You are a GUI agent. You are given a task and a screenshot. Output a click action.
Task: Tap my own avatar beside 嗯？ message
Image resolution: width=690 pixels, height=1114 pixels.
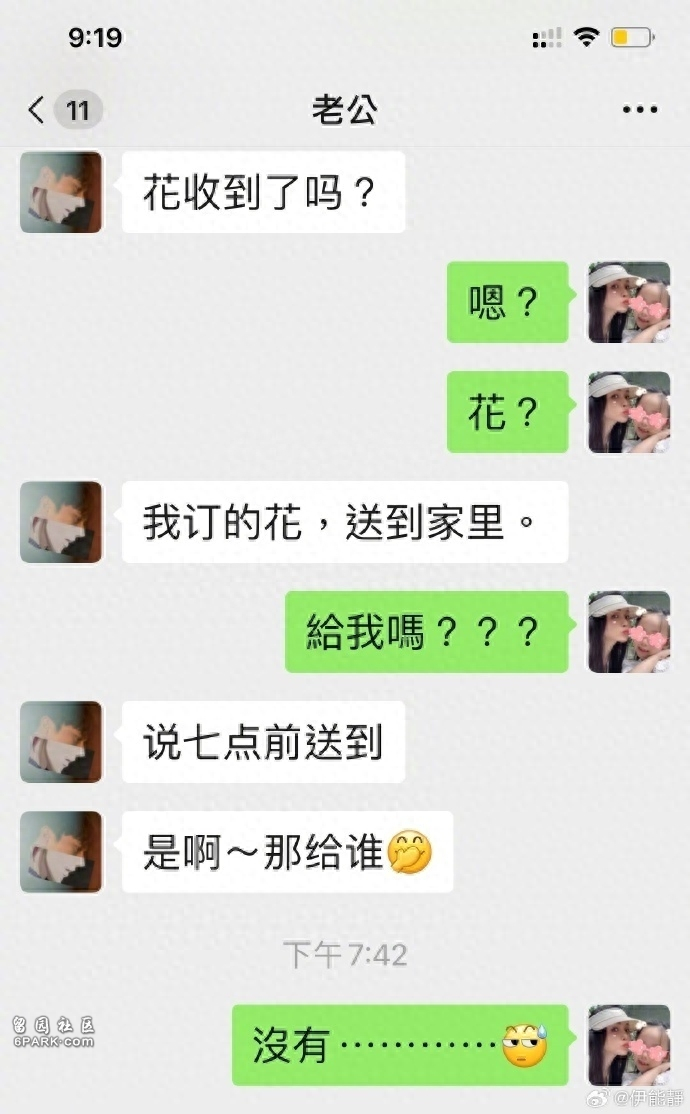629,302
